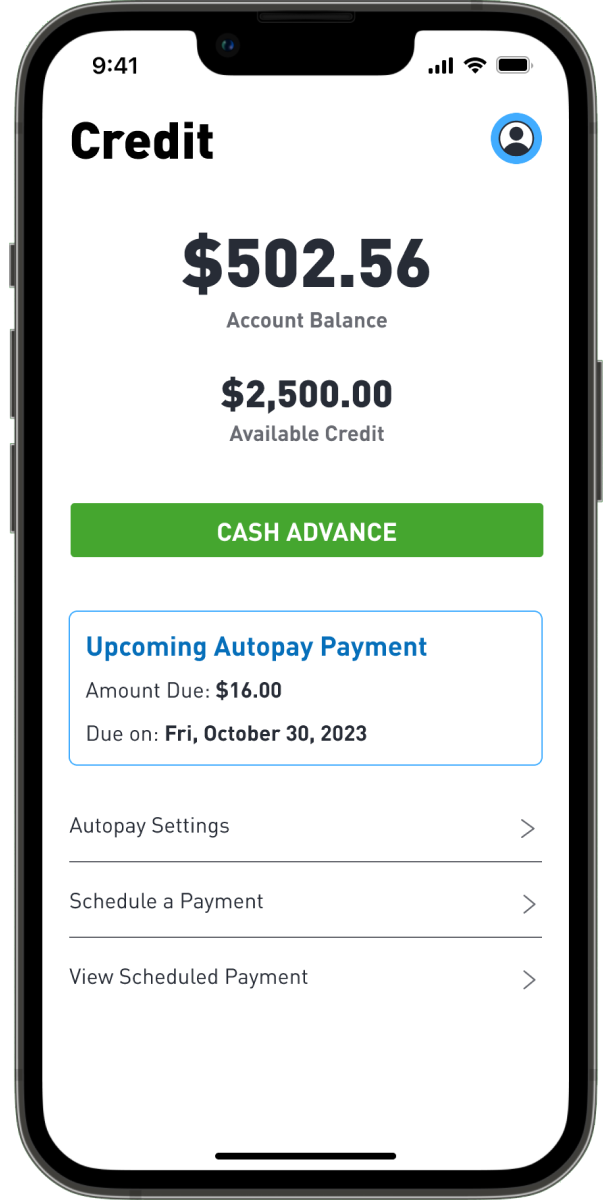Go to Schedule a Payment
Image resolution: width=611 pixels, height=1200 pixels.
(x=305, y=902)
